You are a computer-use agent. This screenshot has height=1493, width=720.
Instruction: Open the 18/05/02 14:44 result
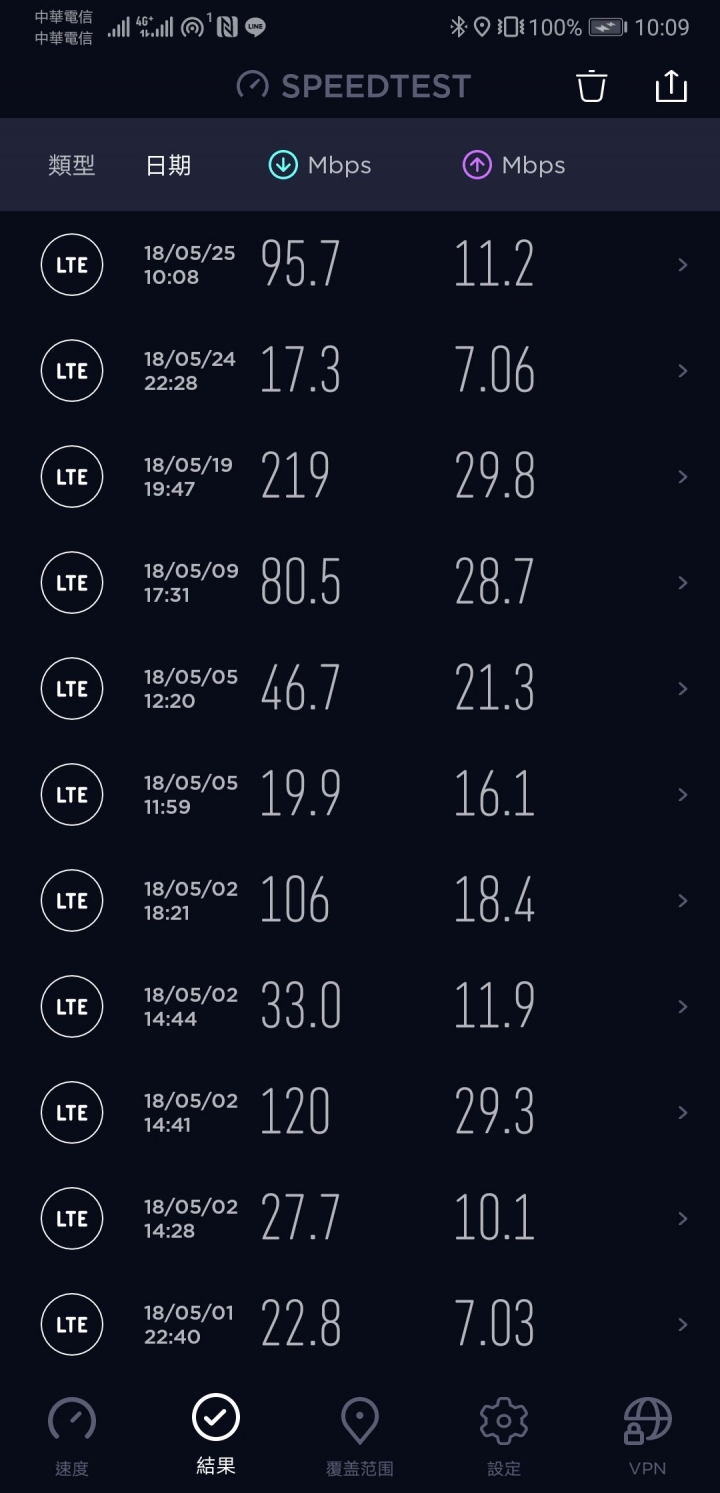(x=360, y=1007)
